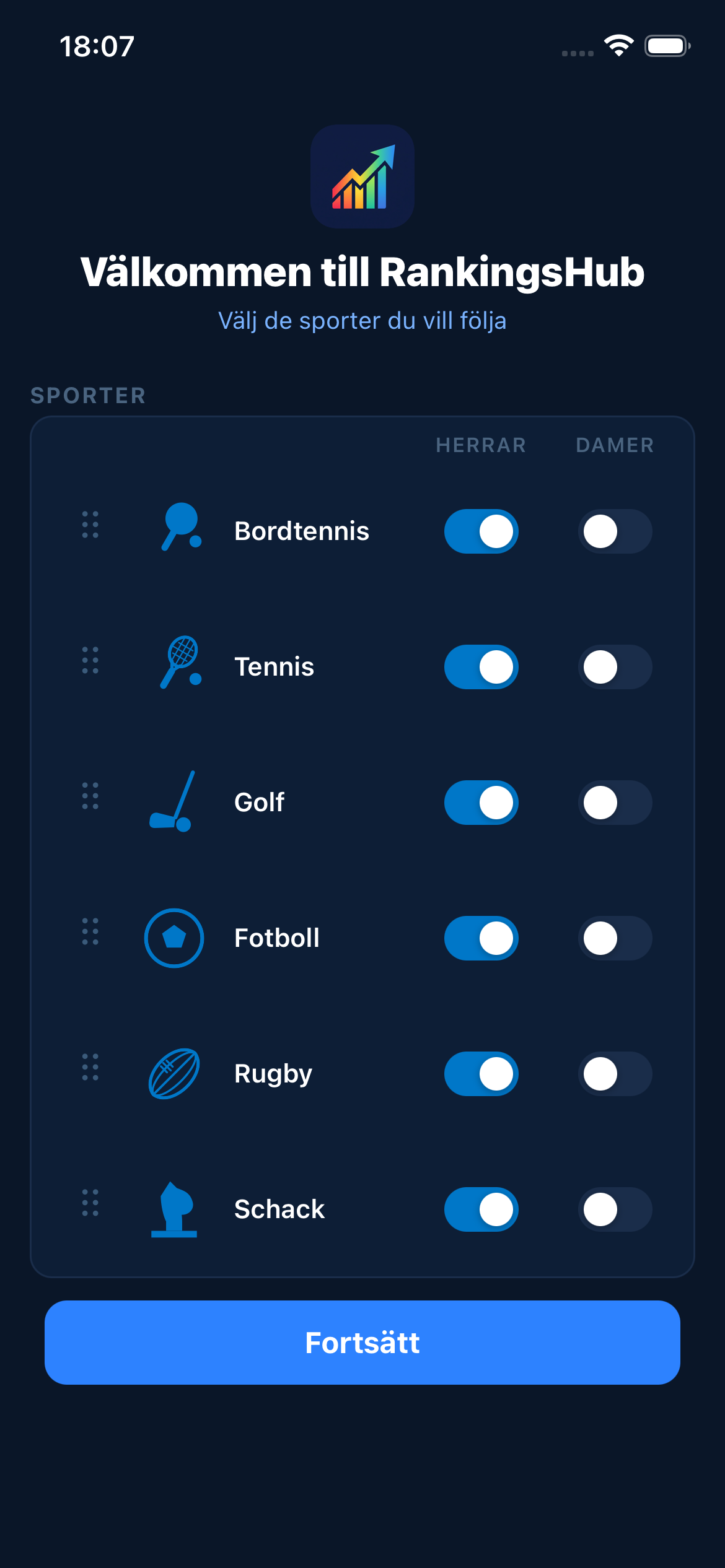Enable Damer toggle for Tennis
This screenshot has height=1568, width=725.
(615, 666)
